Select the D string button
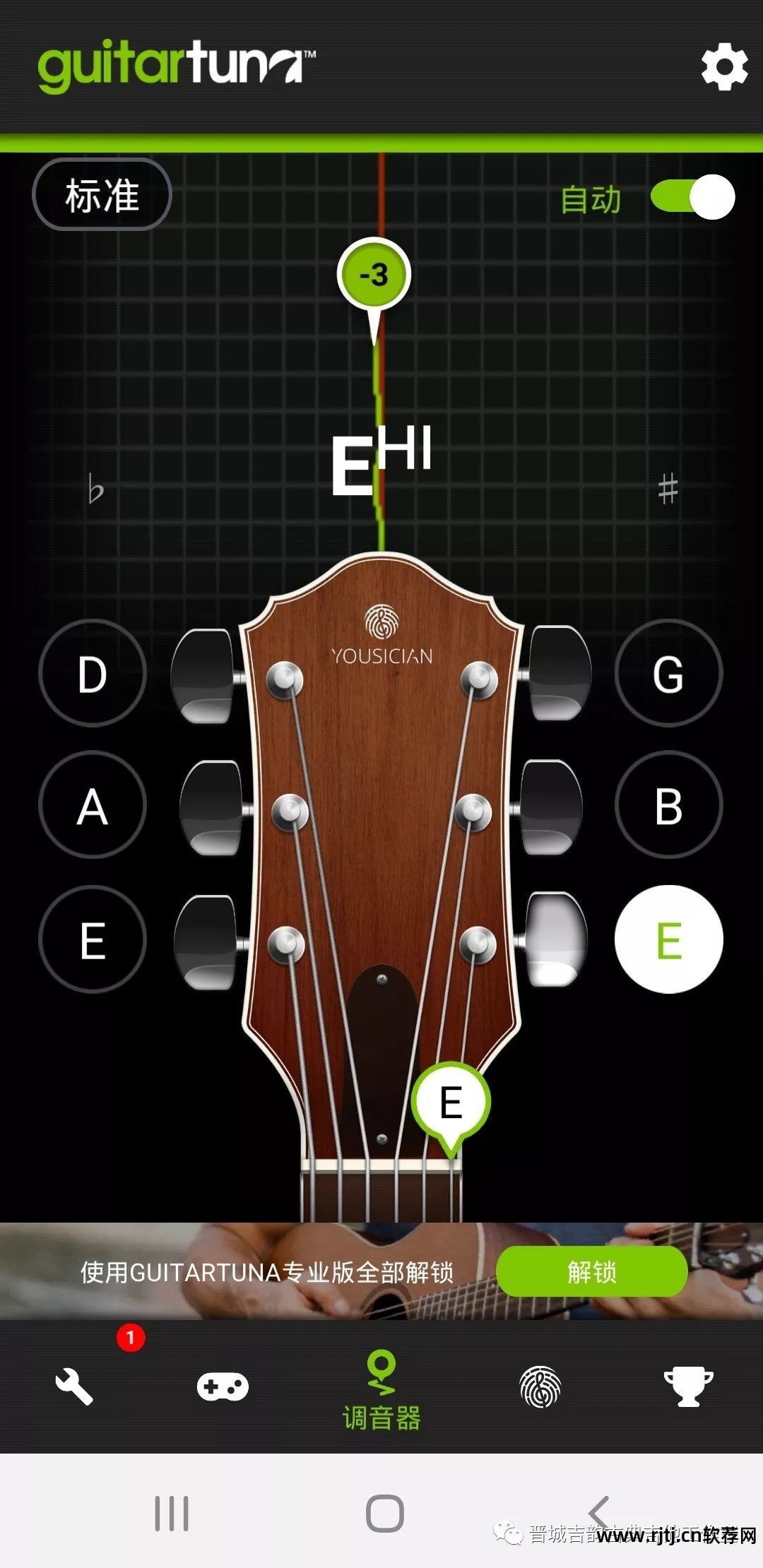Image resolution: width=763 pixels, height=1568 pixels. (x=93, y=674)
